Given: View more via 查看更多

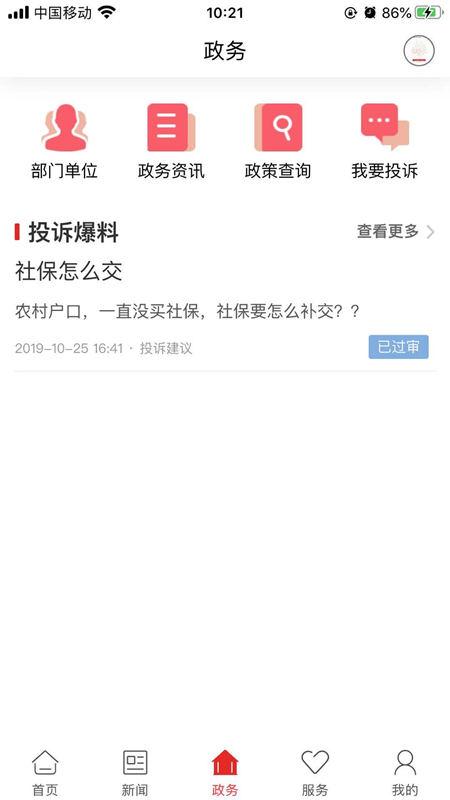Looking at the screenshot, I should 395,232.
